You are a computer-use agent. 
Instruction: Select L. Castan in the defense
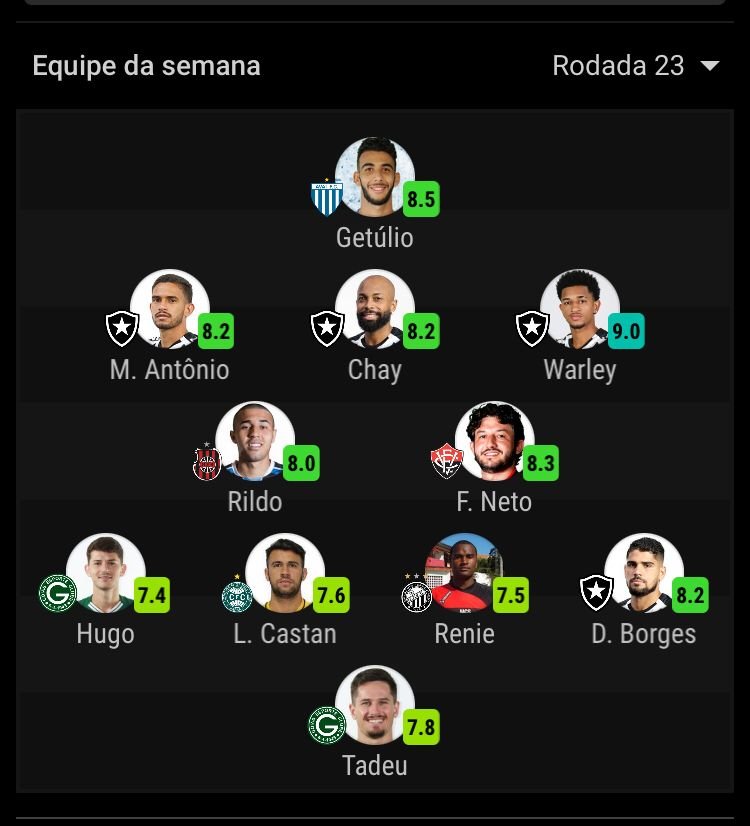click(285, 574)
